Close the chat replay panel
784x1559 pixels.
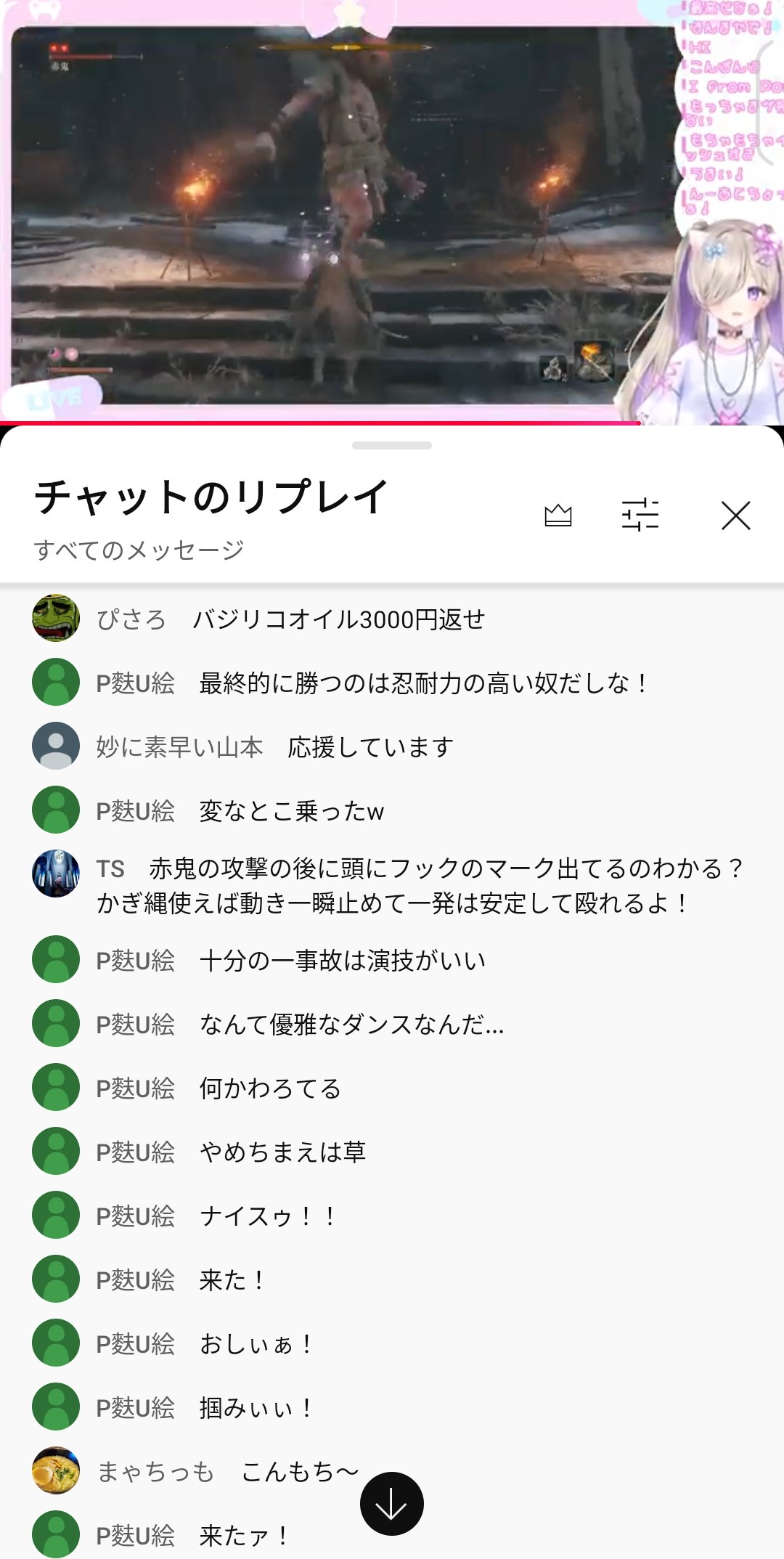pos(735,516)
